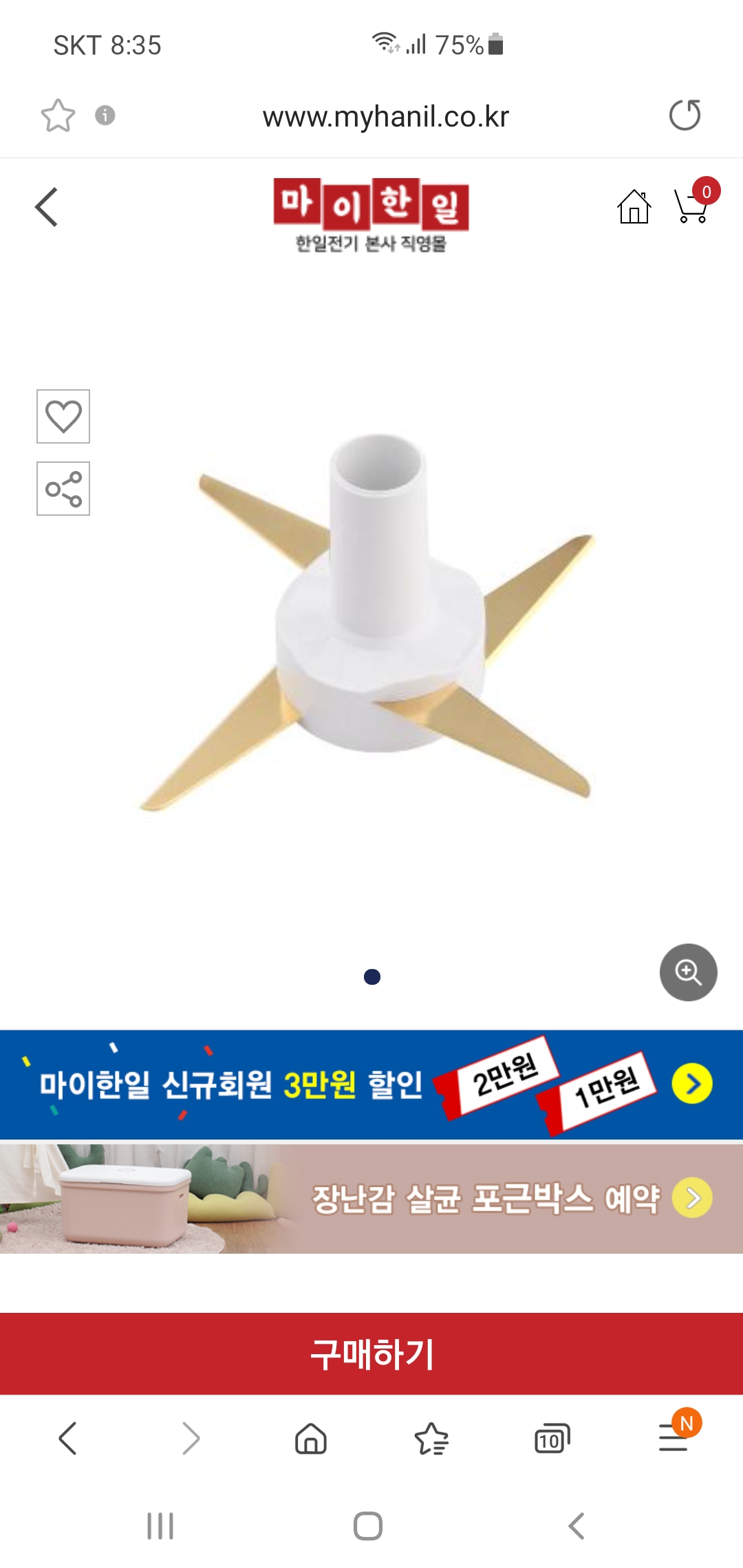
Task: Share this product via share icon
Action: tap(63, 489)
